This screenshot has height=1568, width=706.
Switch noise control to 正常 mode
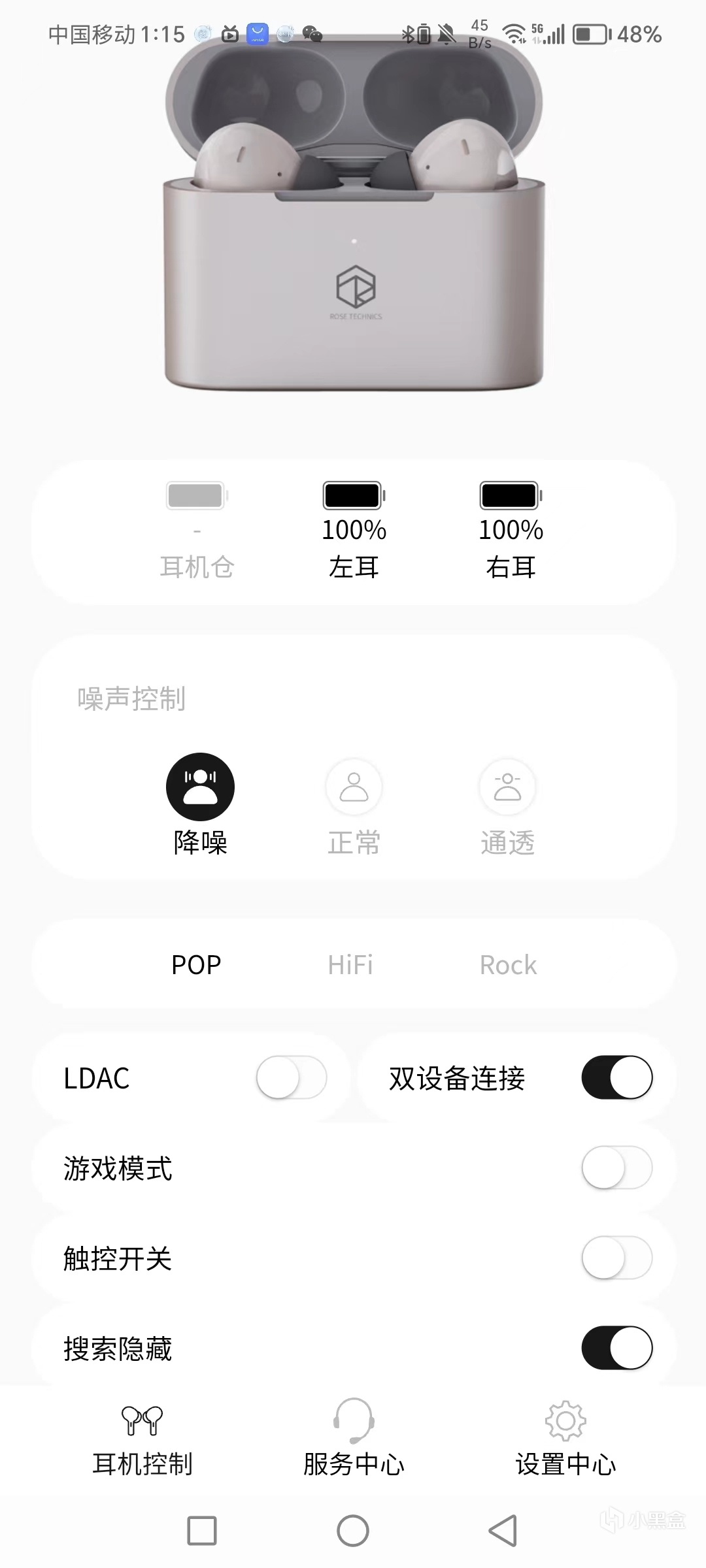click(354, 787)
